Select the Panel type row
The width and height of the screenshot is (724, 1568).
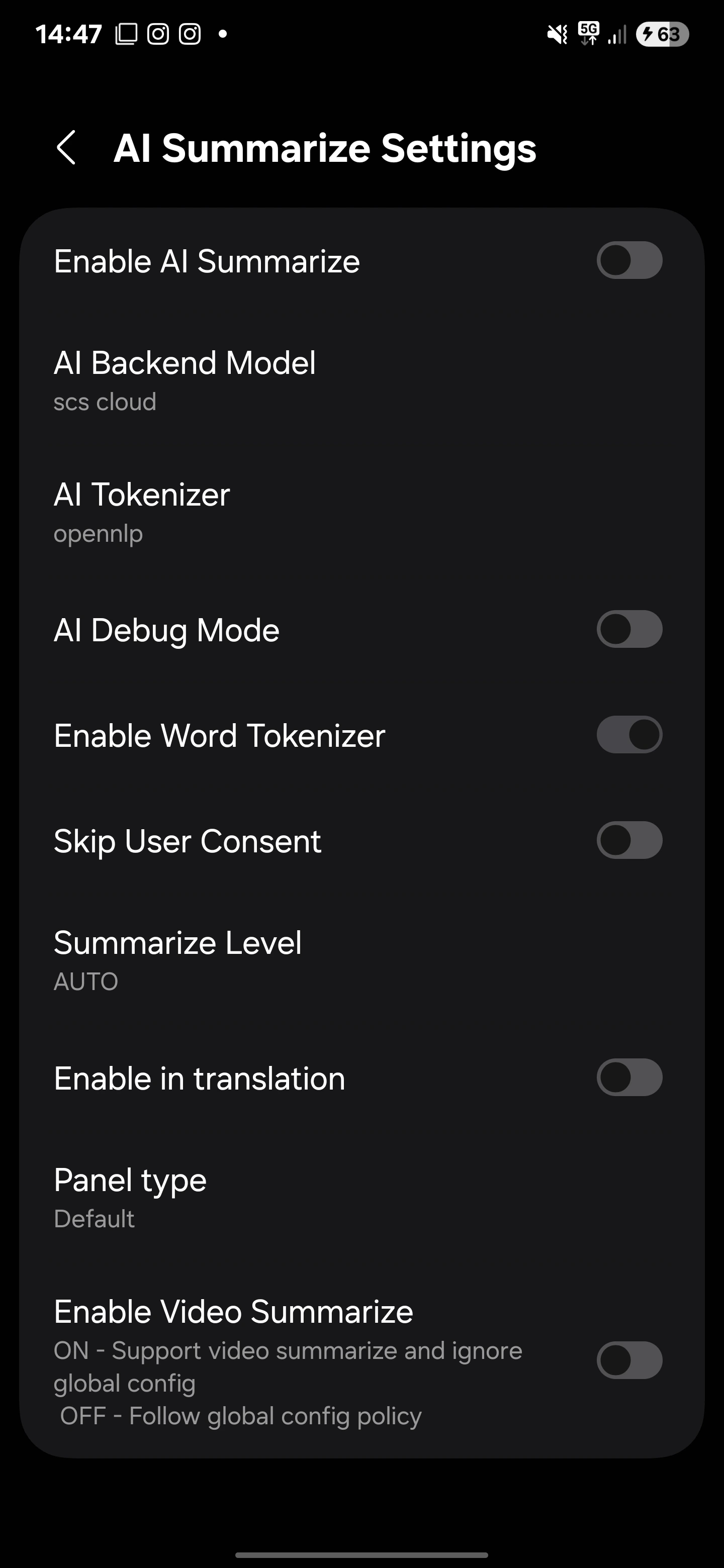point(361,1197)
